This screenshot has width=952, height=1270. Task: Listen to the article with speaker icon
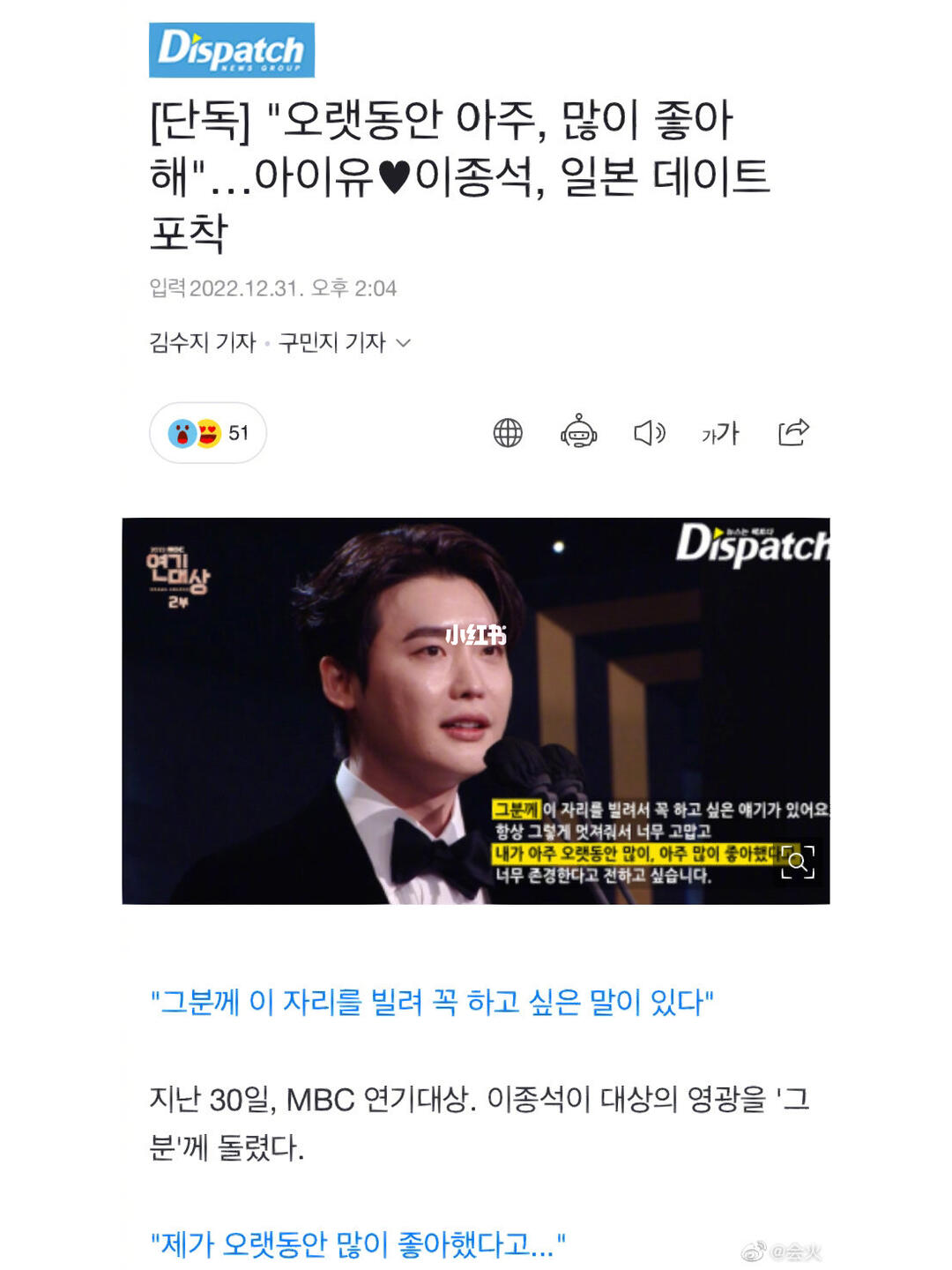click(x=650, y=432)
